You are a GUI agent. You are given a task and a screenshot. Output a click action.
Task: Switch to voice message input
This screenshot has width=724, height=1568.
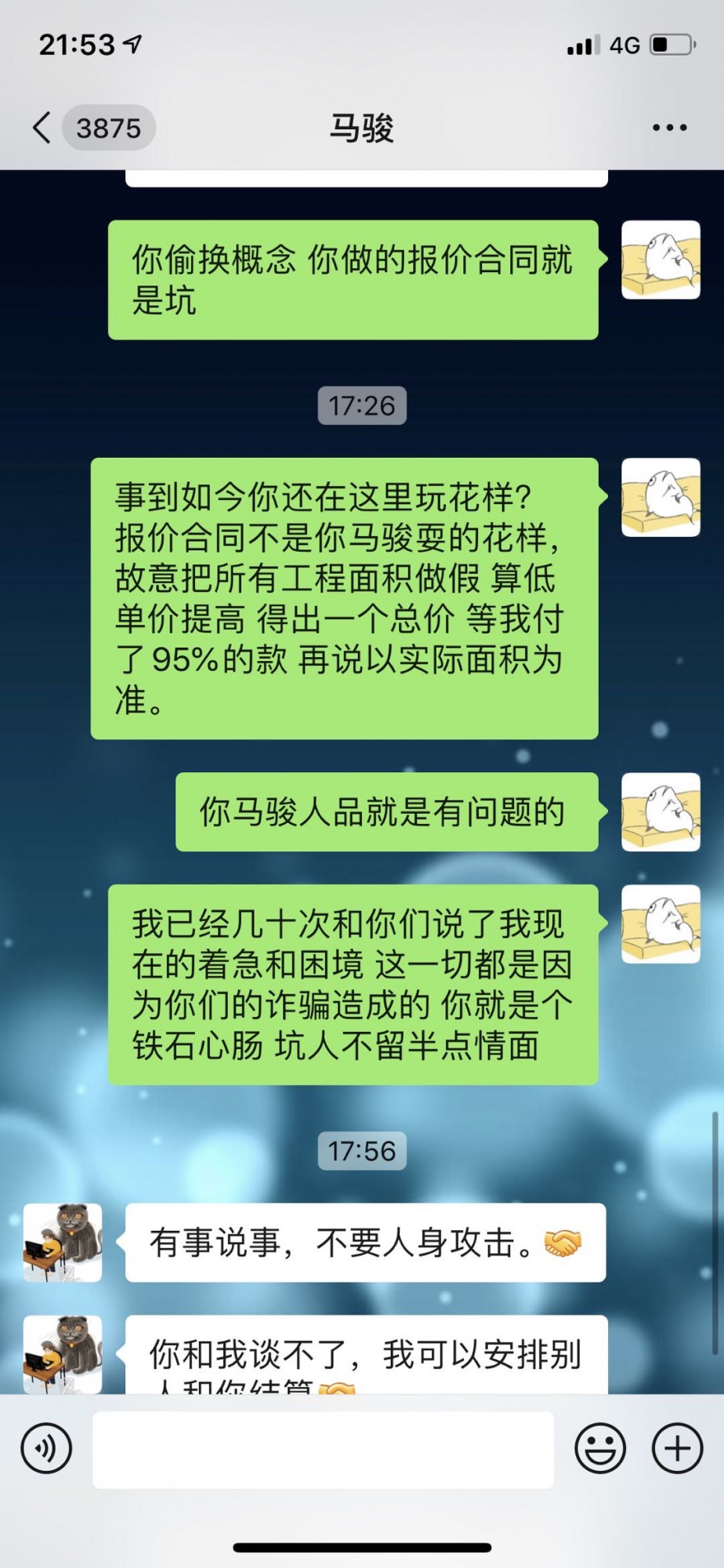[x=47, y=1448]
